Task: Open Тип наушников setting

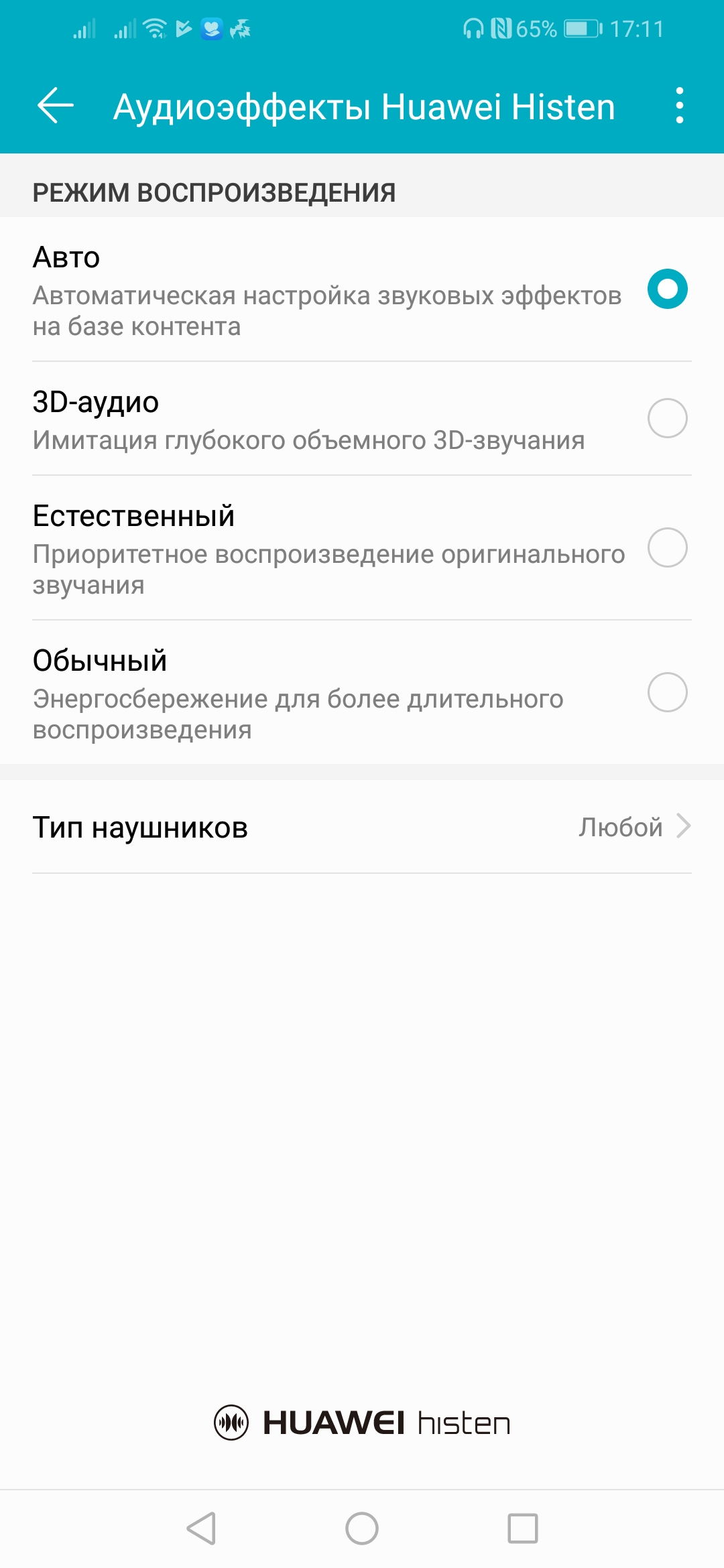Action: tap(362, 828)
